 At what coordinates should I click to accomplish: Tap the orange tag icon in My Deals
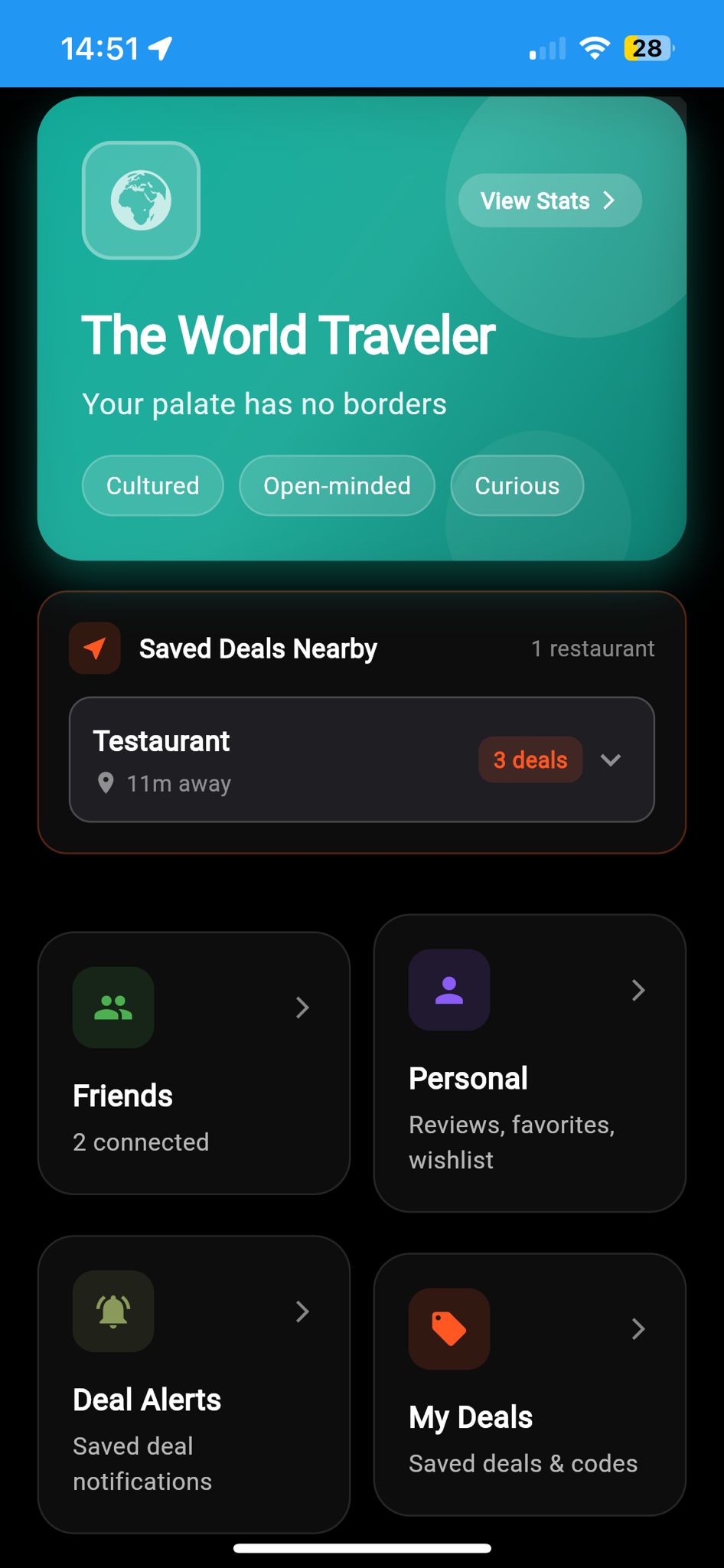point(449,1328)
